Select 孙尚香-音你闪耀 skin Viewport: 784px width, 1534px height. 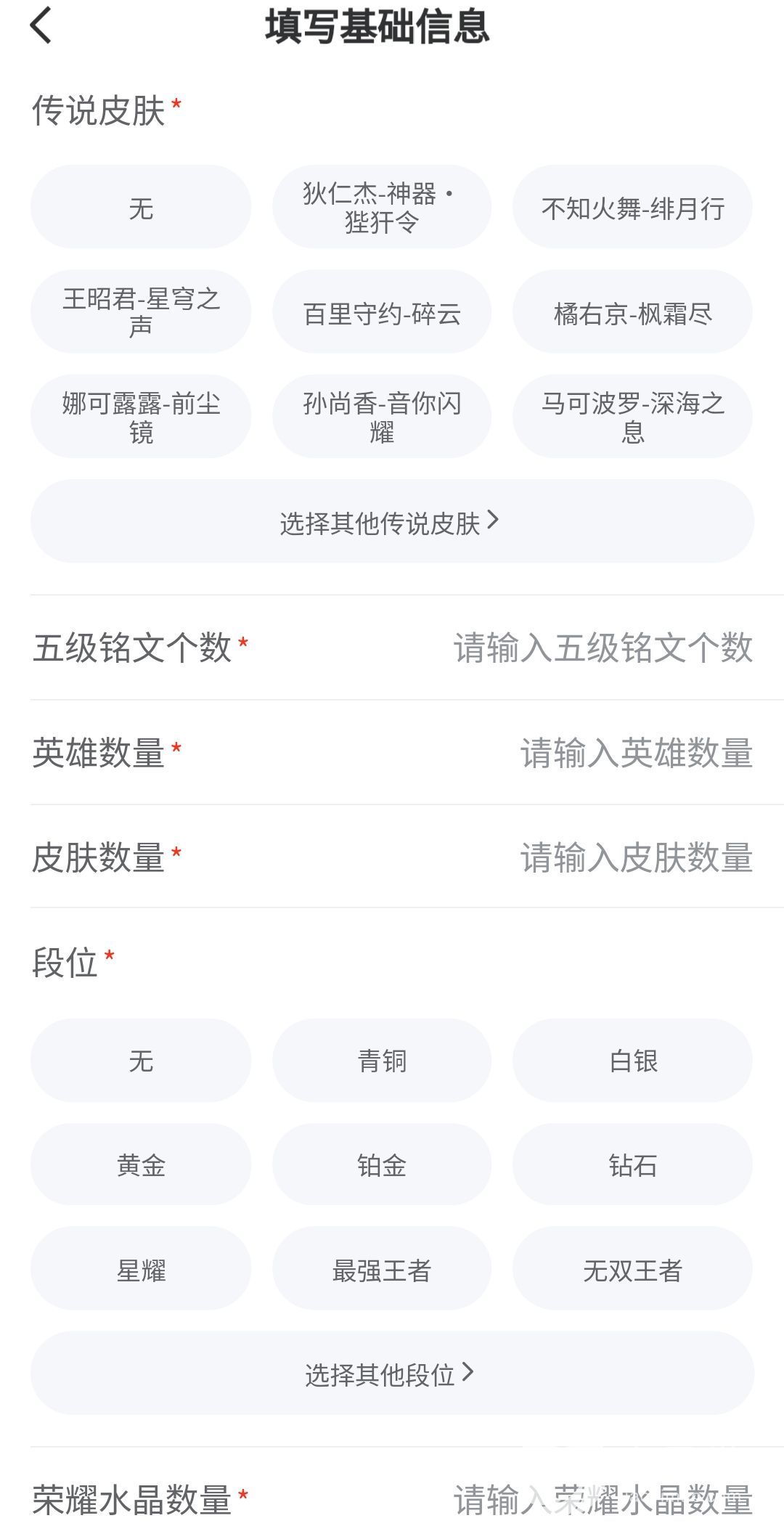coord(382,417)
